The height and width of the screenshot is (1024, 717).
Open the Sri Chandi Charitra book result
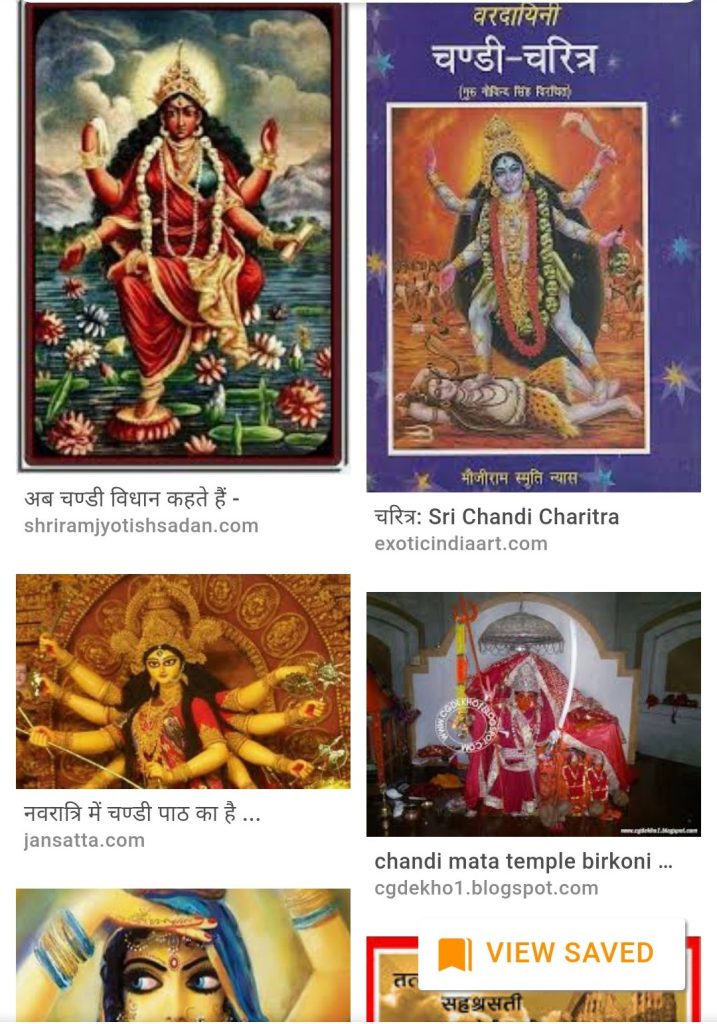click(x=533, y=245)
